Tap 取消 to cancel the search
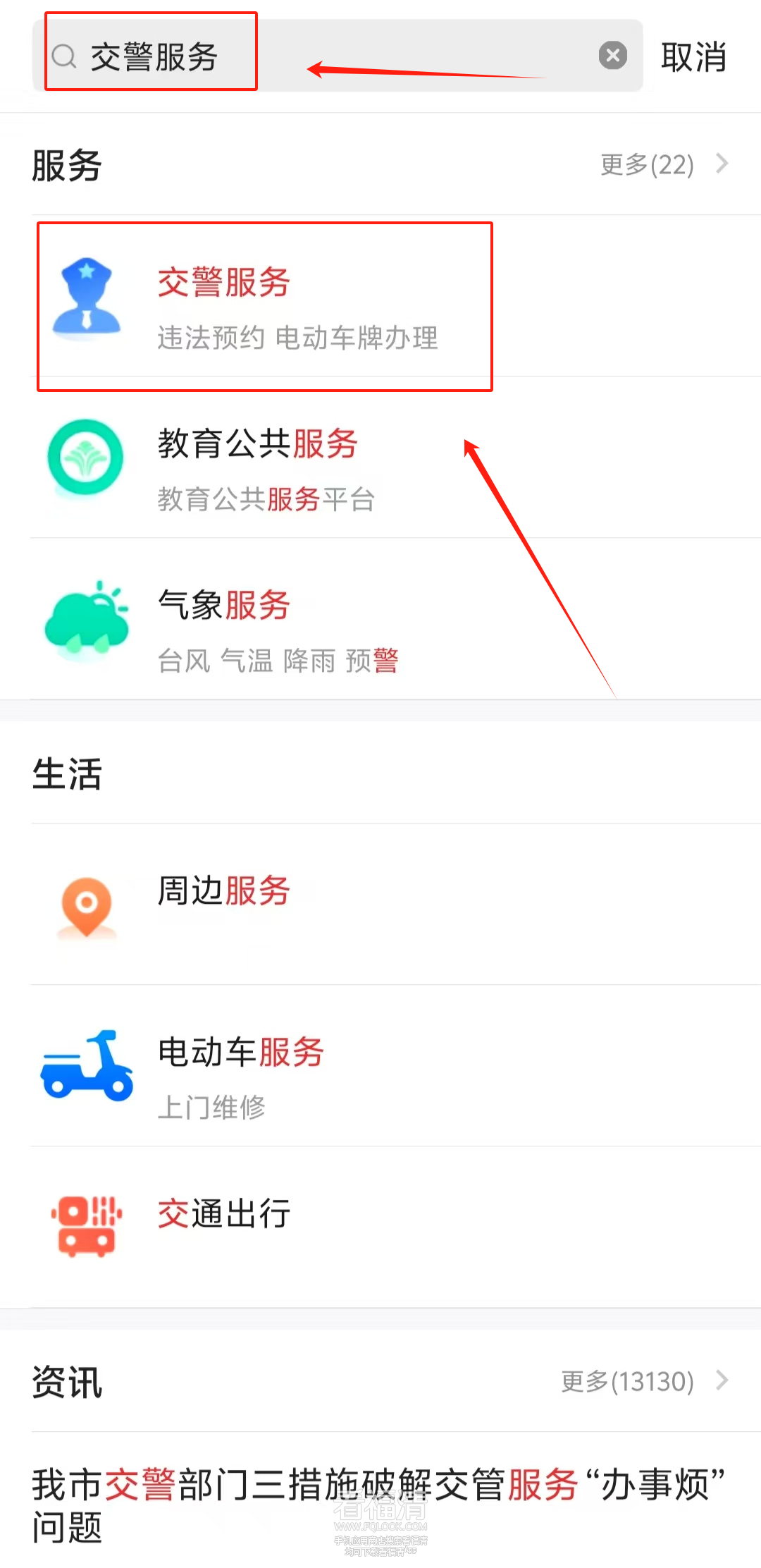This screenshot has height=1568, width=761. tap(693, 56)
